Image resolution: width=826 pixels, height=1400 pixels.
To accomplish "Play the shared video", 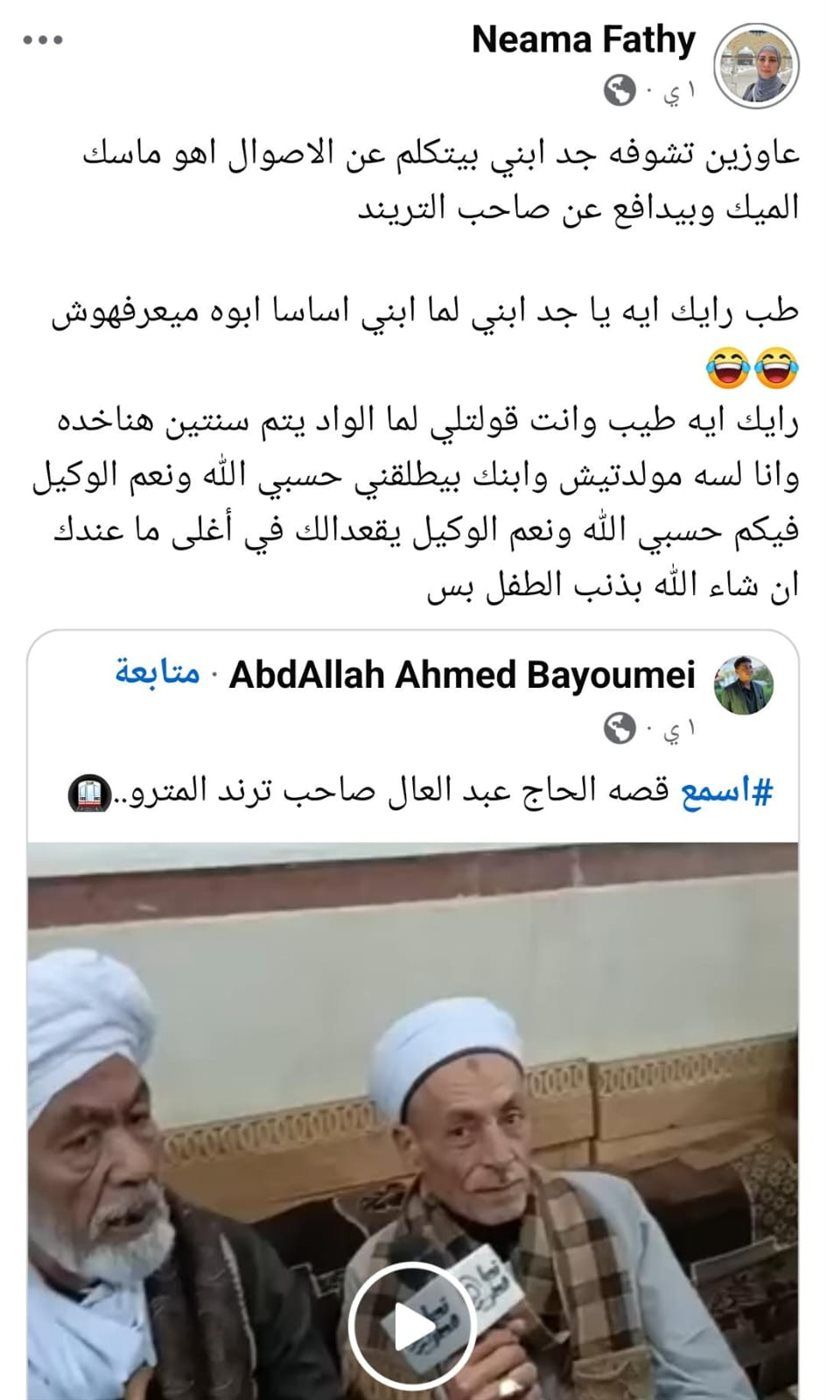I will tap(412, 1325).
